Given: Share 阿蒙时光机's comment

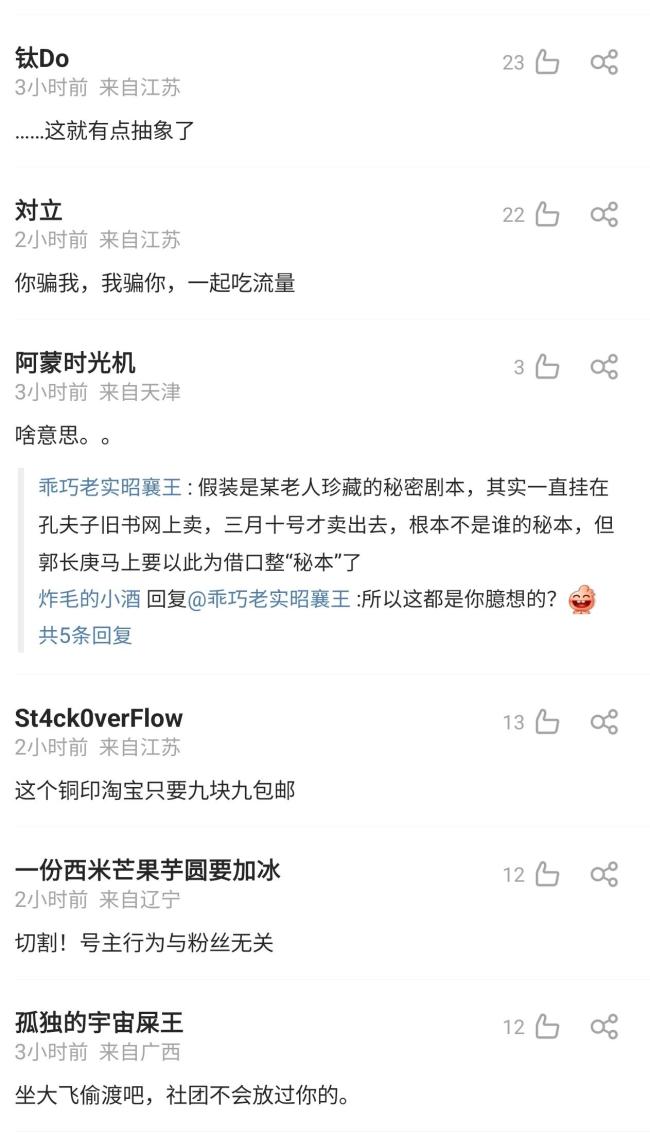Looking at the screenshot, I should click(x=604, y=366).
